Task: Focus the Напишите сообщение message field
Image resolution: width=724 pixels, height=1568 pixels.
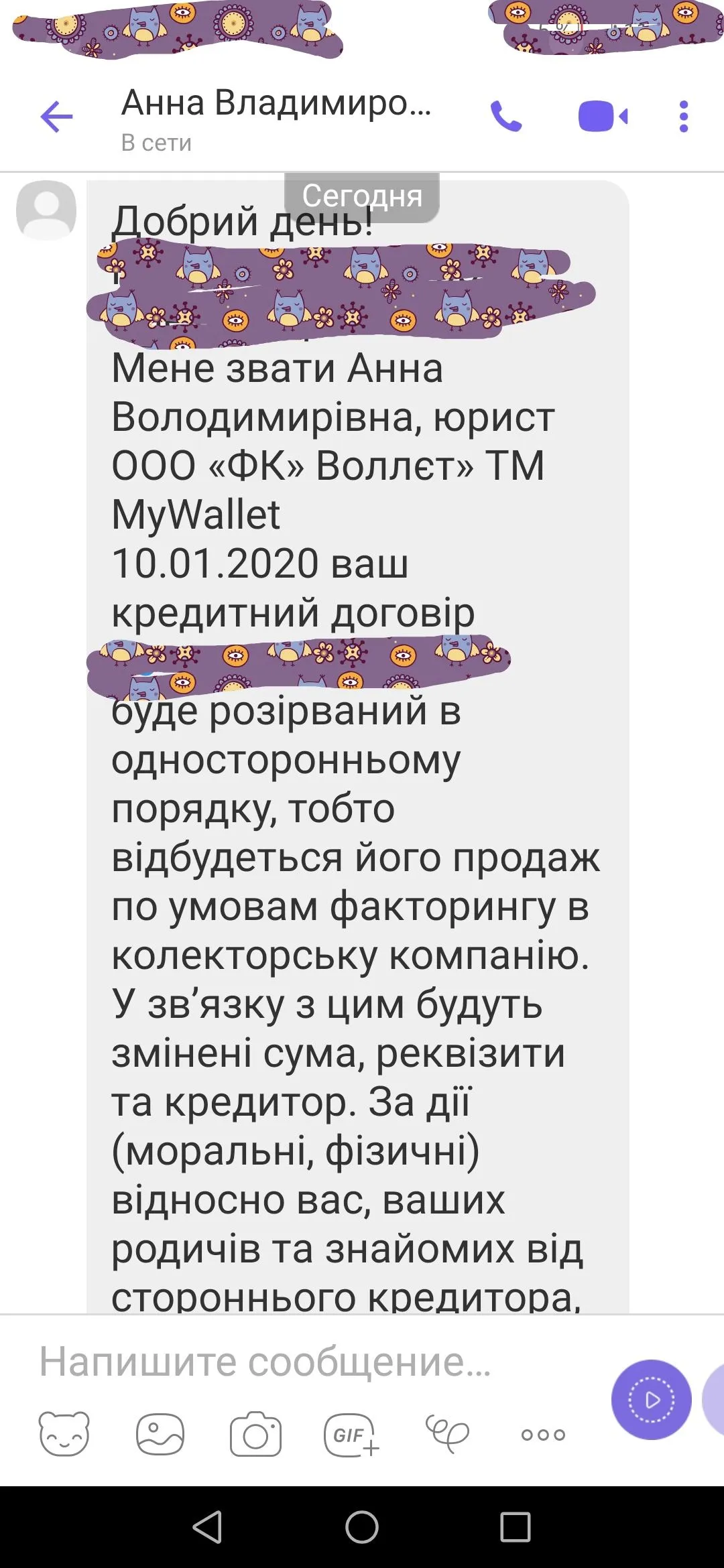Action: (x=302, y=1362)
